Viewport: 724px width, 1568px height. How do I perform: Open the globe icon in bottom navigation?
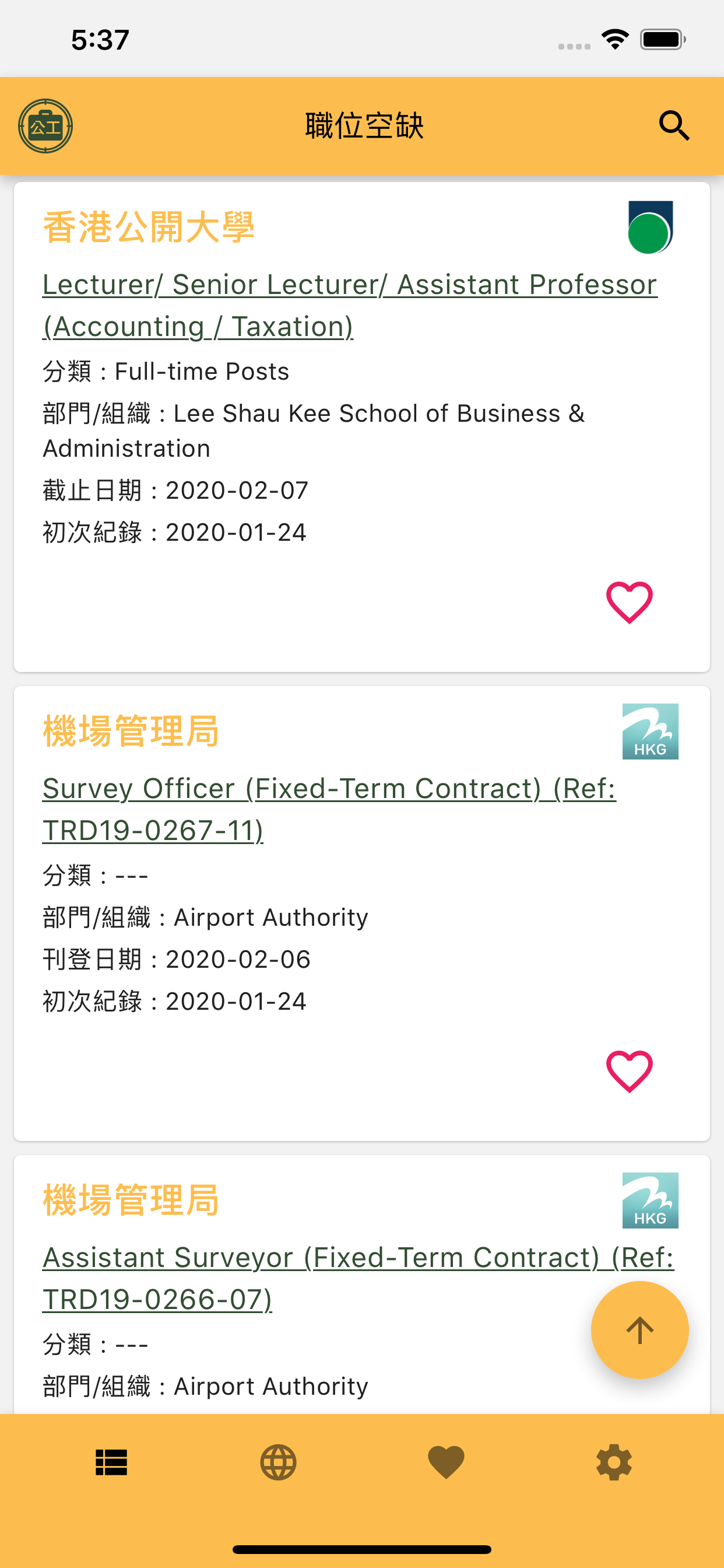pos(278,1462)
